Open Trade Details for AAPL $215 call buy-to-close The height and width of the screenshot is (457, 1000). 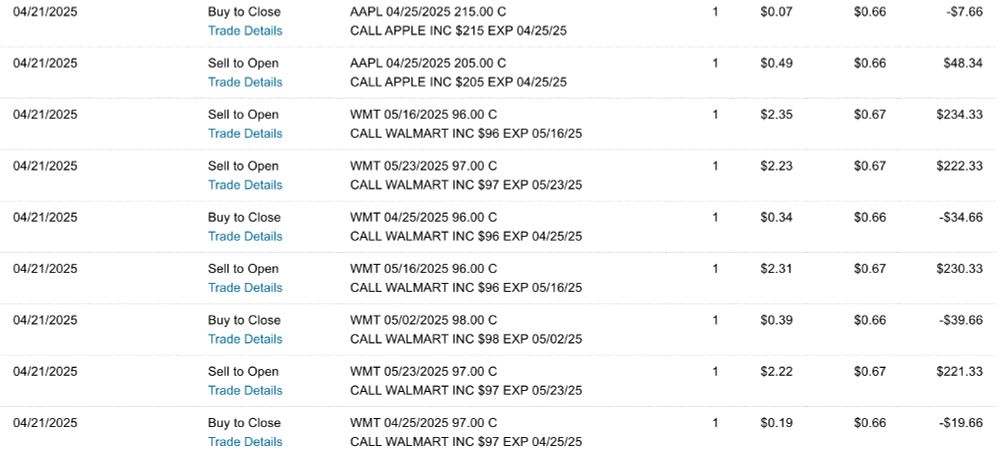245,31
